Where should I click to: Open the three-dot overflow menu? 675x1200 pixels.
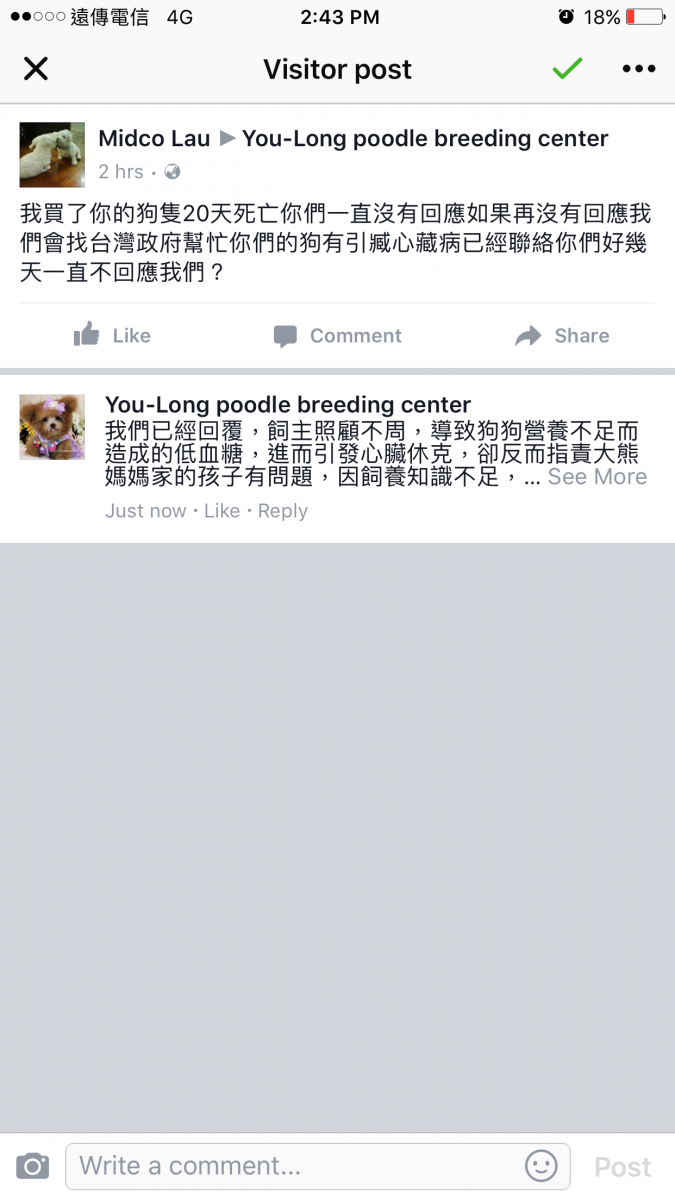pos(638,69)
